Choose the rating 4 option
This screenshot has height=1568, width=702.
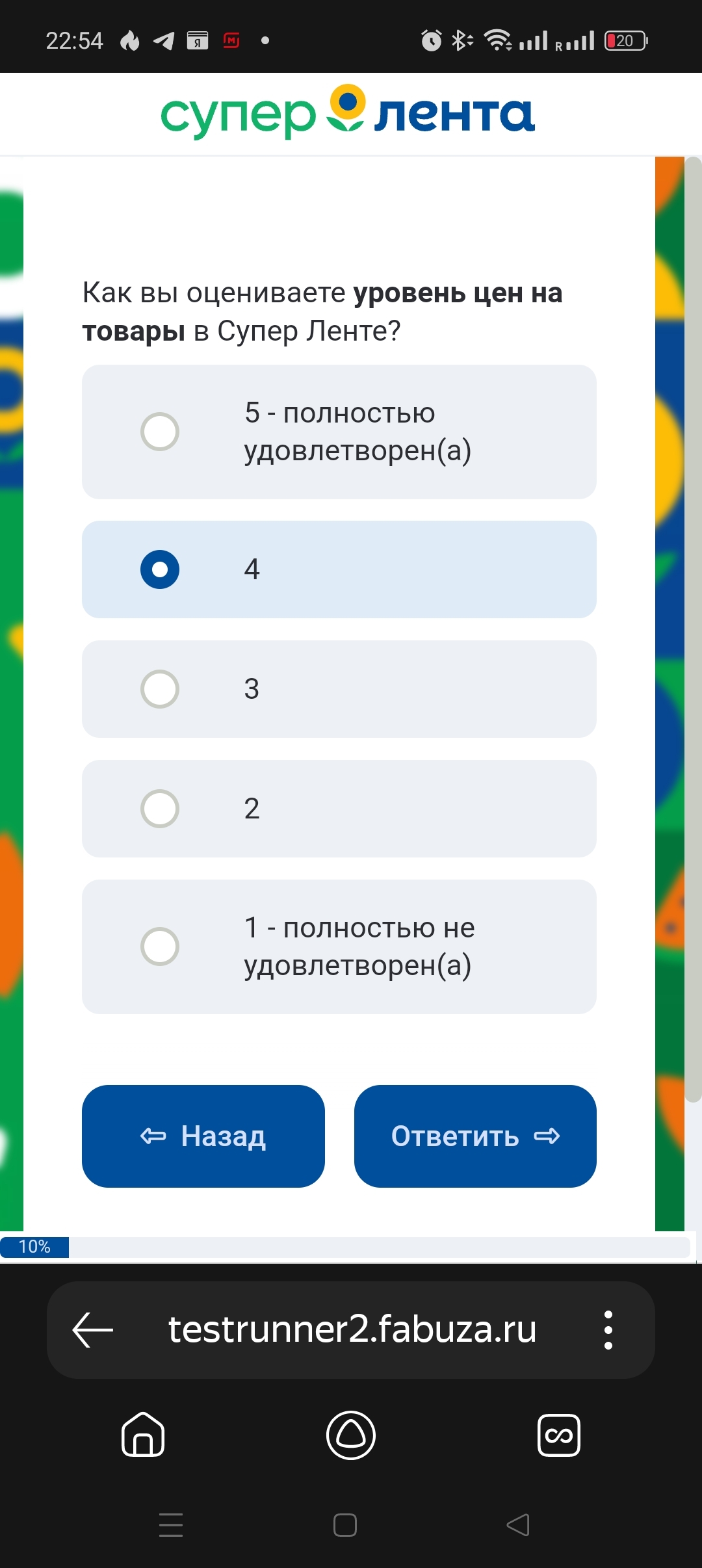(x=339, y=569)
